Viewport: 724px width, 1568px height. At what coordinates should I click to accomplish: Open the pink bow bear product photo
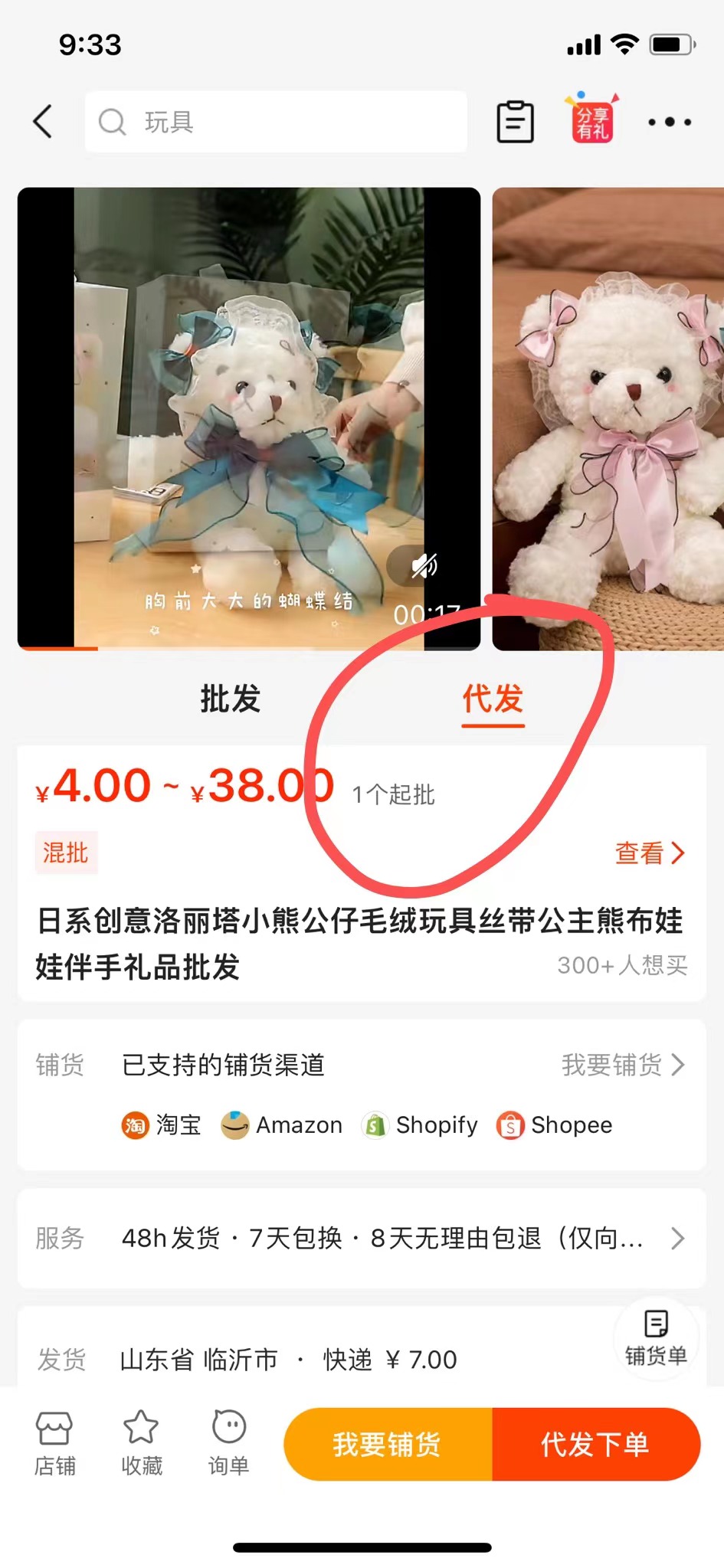(x=609, y=419)
